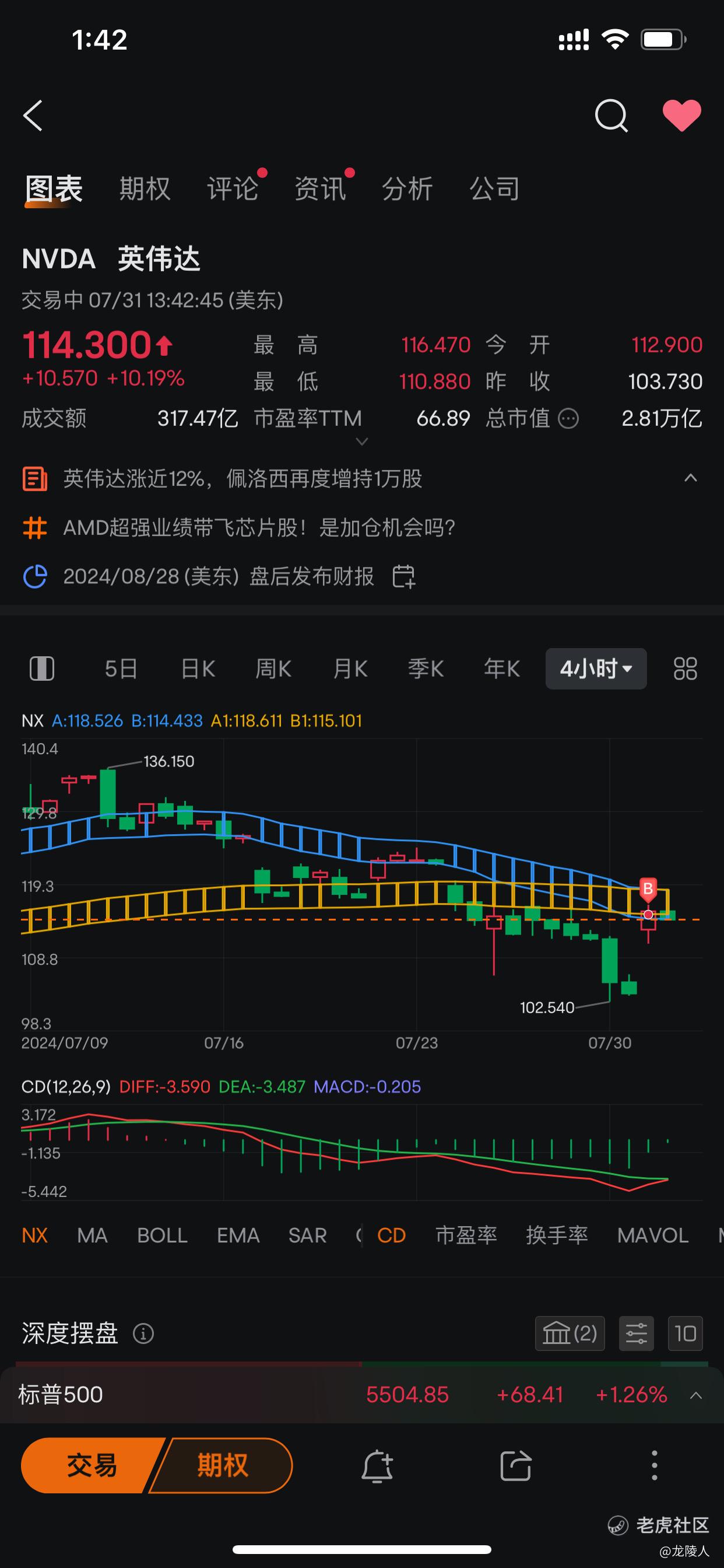Open the 评论 tab
The image size is (724, 1568).
click(233, 188)
